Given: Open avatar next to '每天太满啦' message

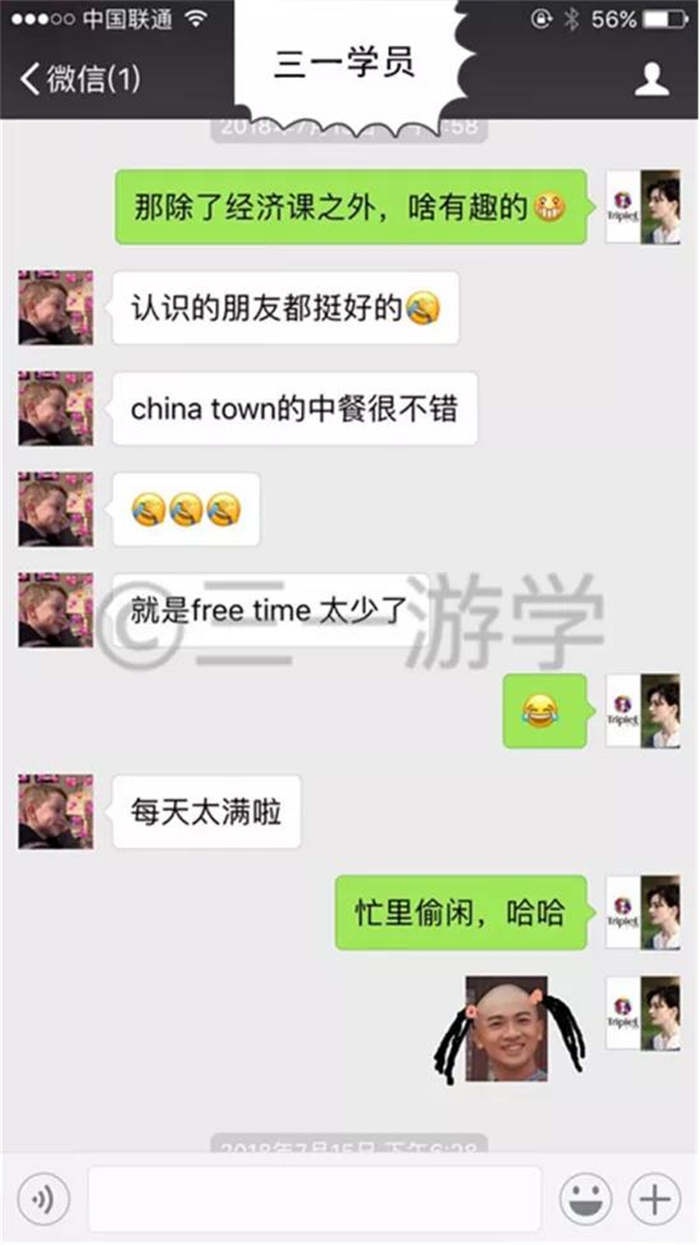Looking at the screenshot, I should [x=56, y=811].
